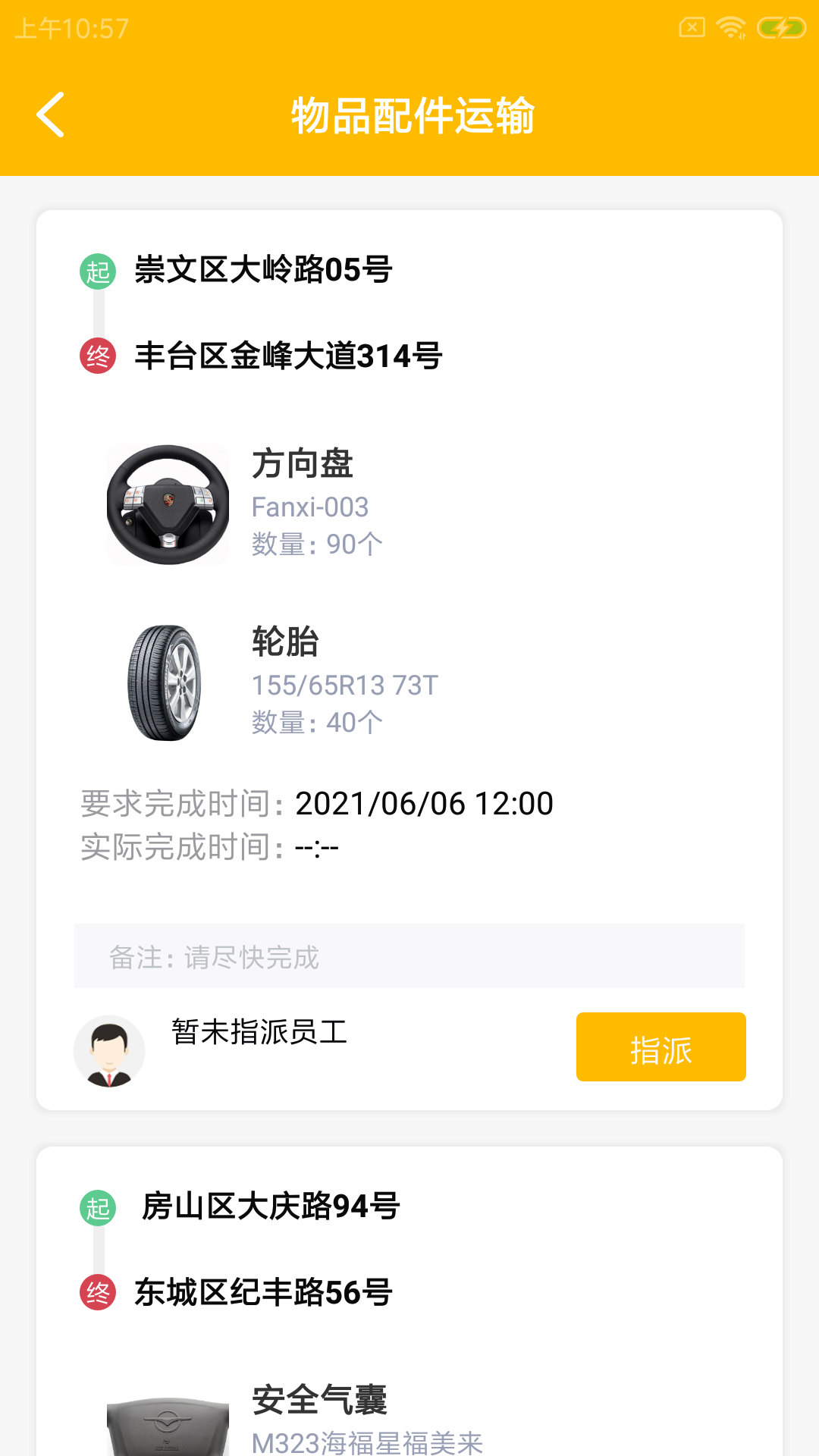Click the title 物品配件运输

click(413, 115)
